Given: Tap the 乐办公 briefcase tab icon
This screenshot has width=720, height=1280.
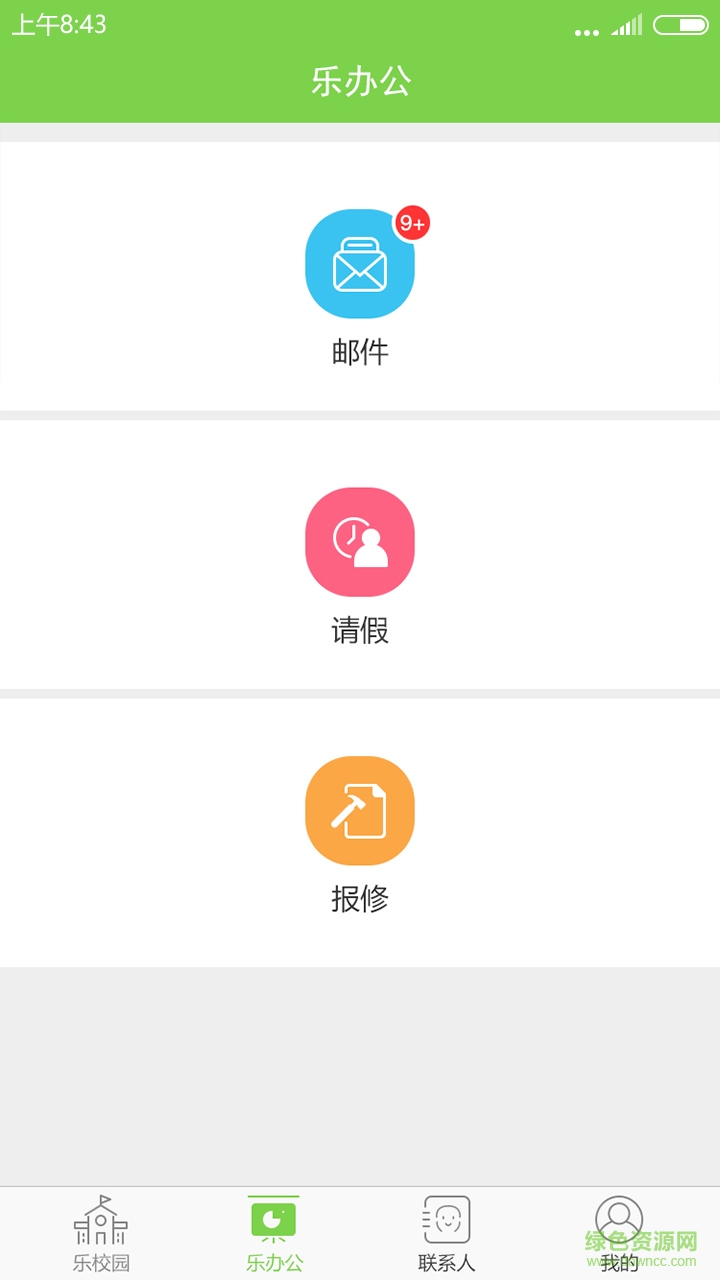Looking at the screenshot, I should (x=274, y=1218).
